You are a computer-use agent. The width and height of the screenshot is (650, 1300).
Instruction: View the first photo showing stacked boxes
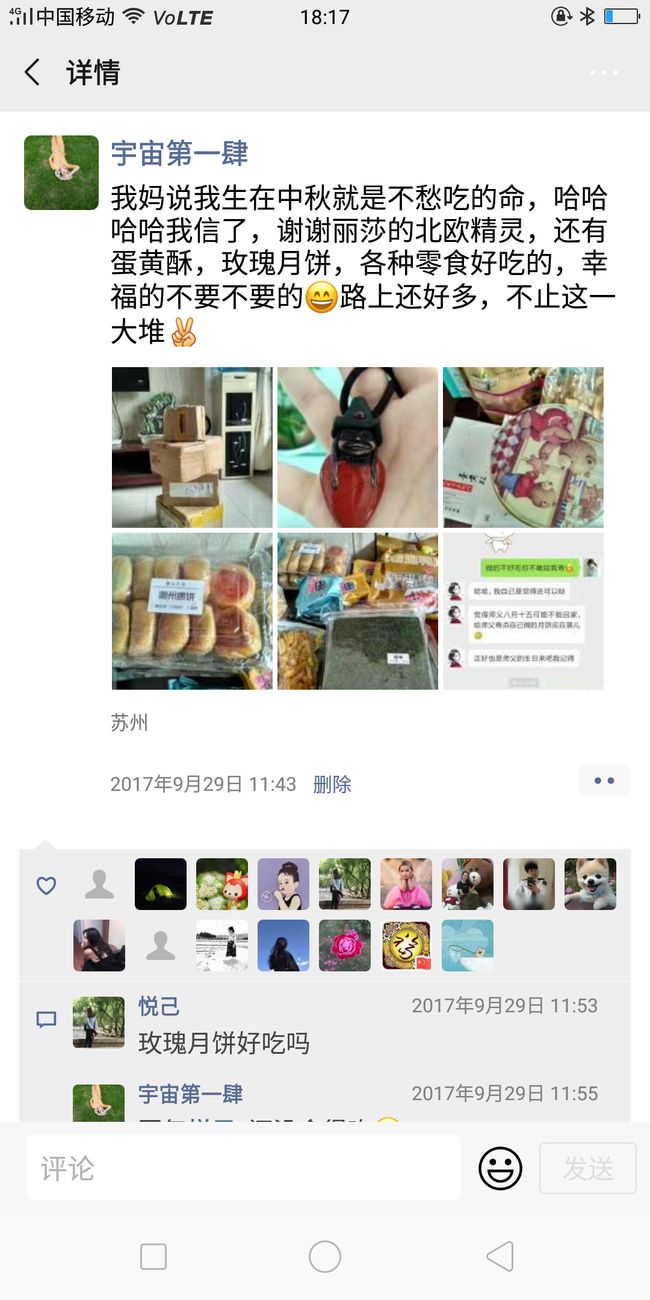[x=192, y=447]
